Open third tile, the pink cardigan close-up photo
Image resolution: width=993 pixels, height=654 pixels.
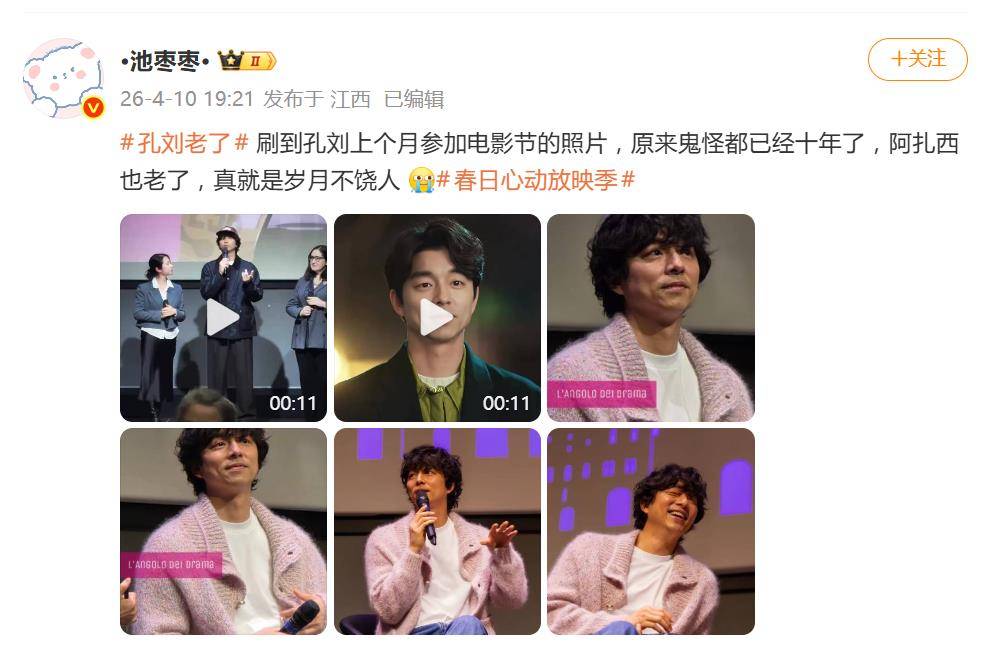coord(650,318)
